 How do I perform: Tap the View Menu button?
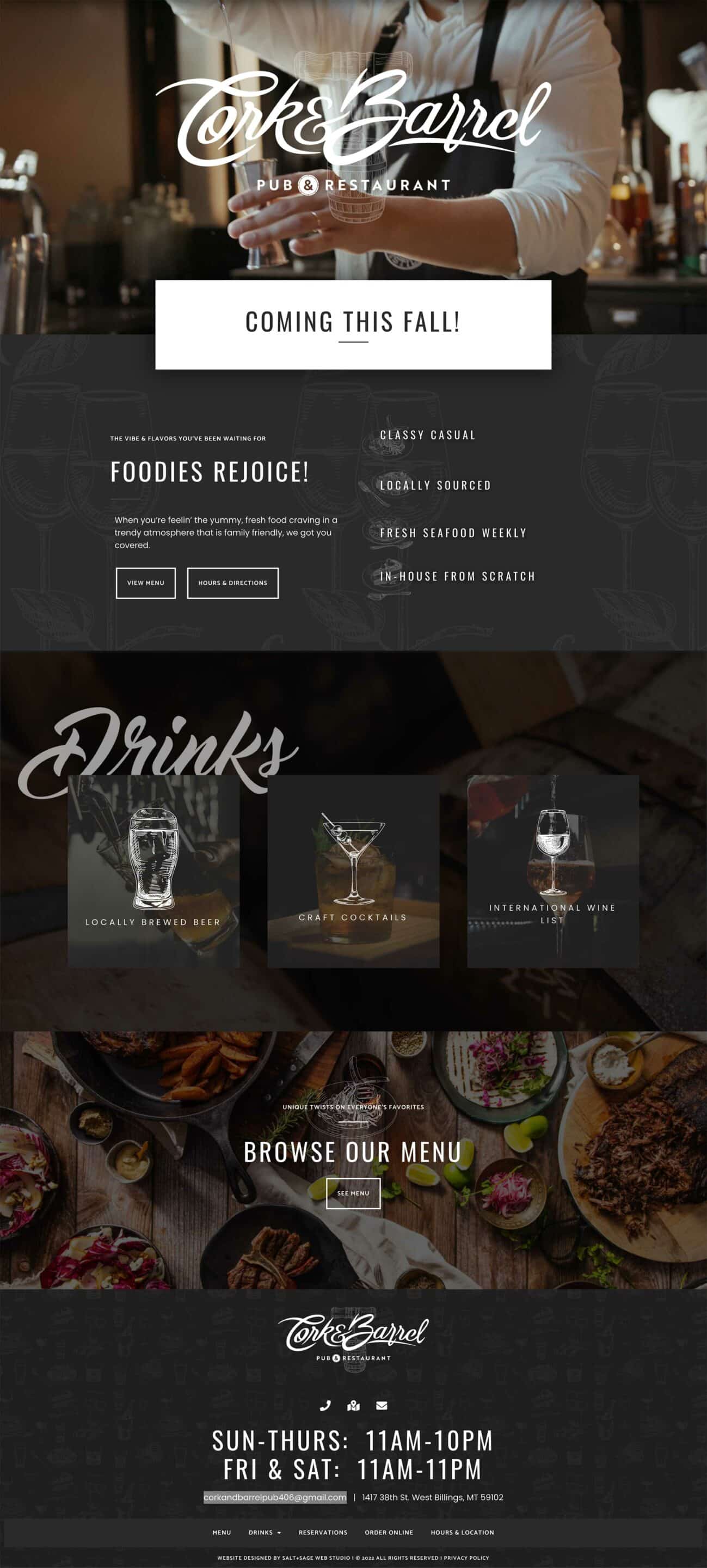pyautogui.click(x=145, y=583)
